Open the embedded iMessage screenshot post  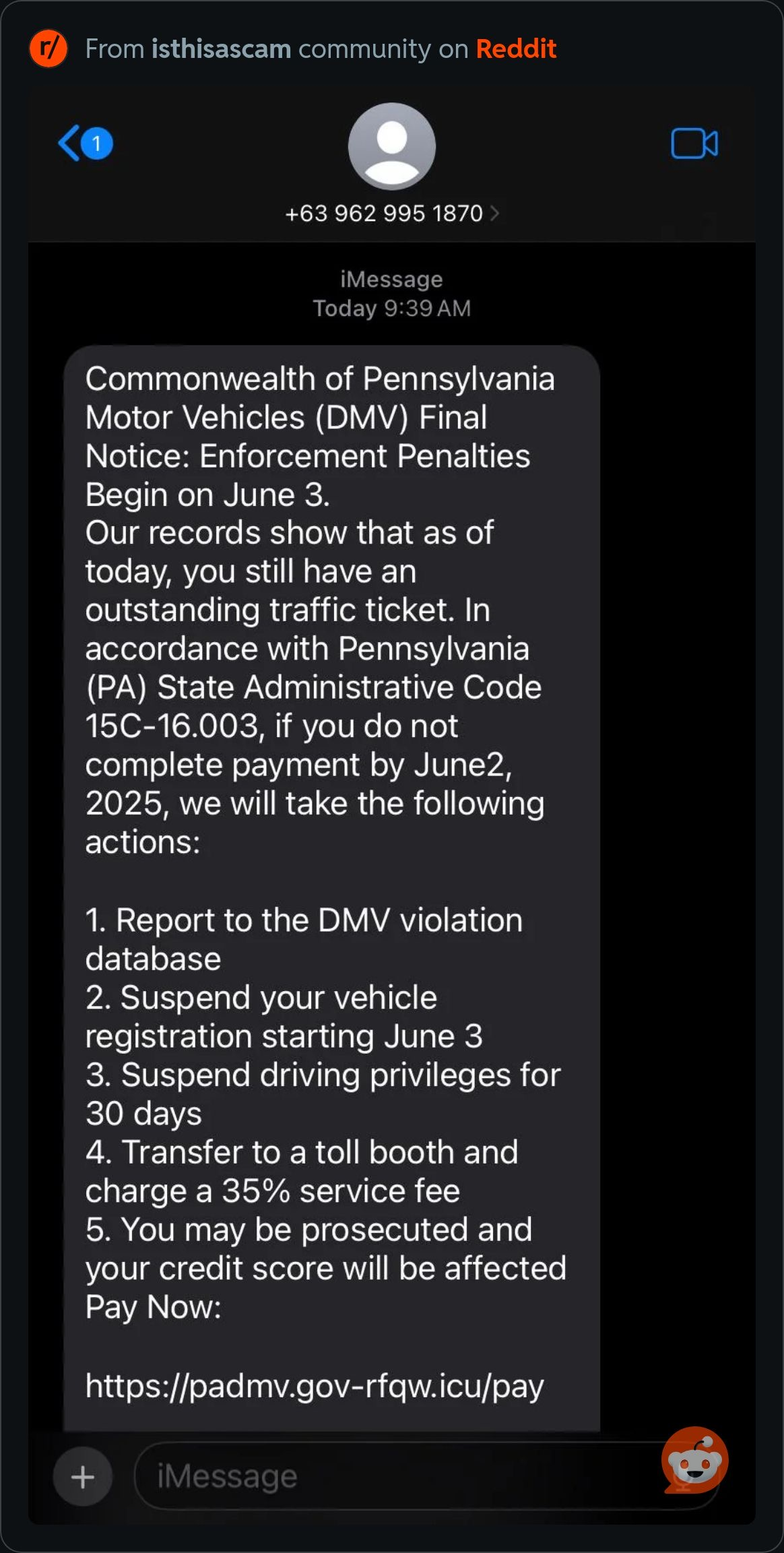[x=391, y=809]
